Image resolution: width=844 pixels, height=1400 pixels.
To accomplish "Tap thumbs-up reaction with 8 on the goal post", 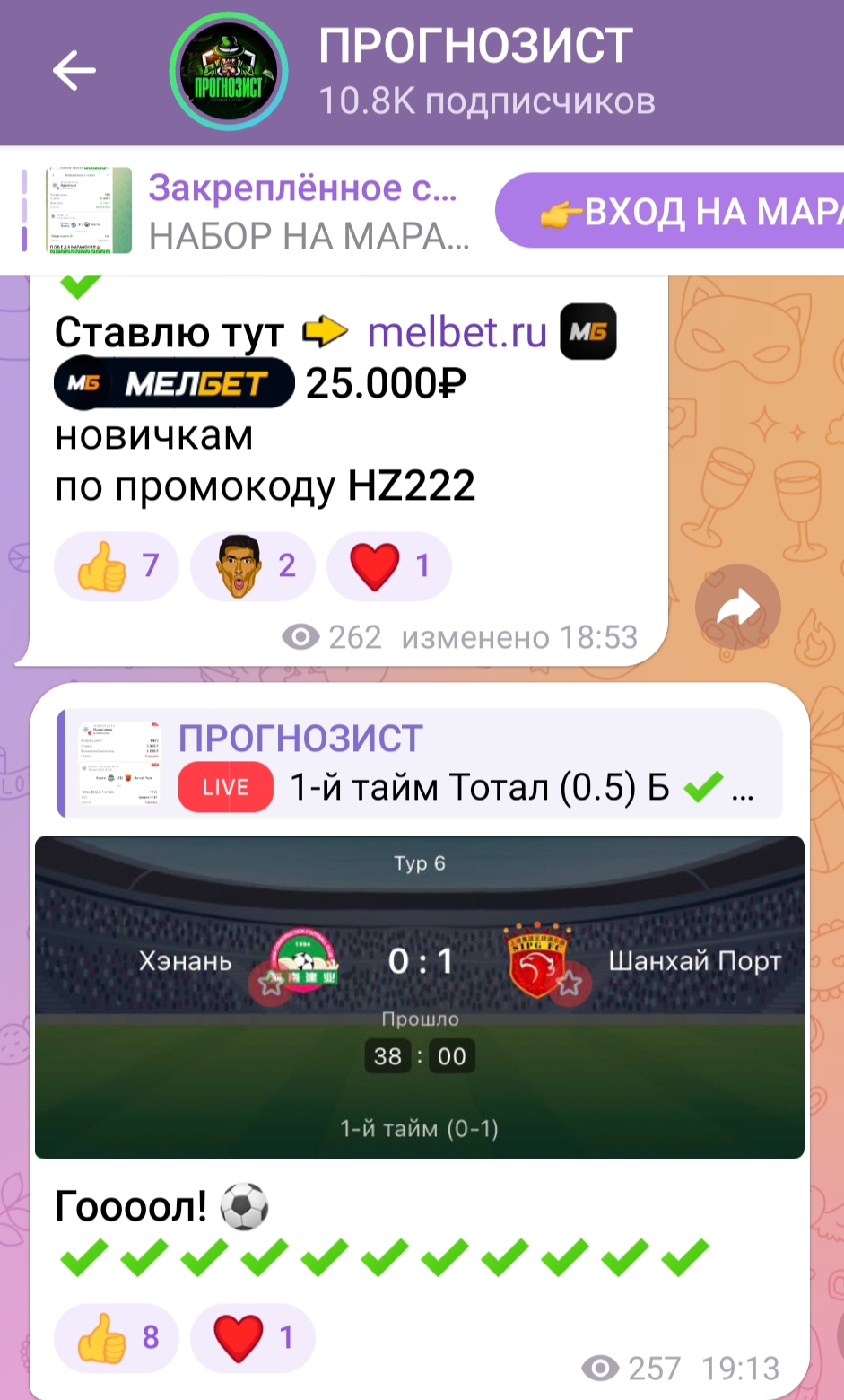I will (117, 1338).
